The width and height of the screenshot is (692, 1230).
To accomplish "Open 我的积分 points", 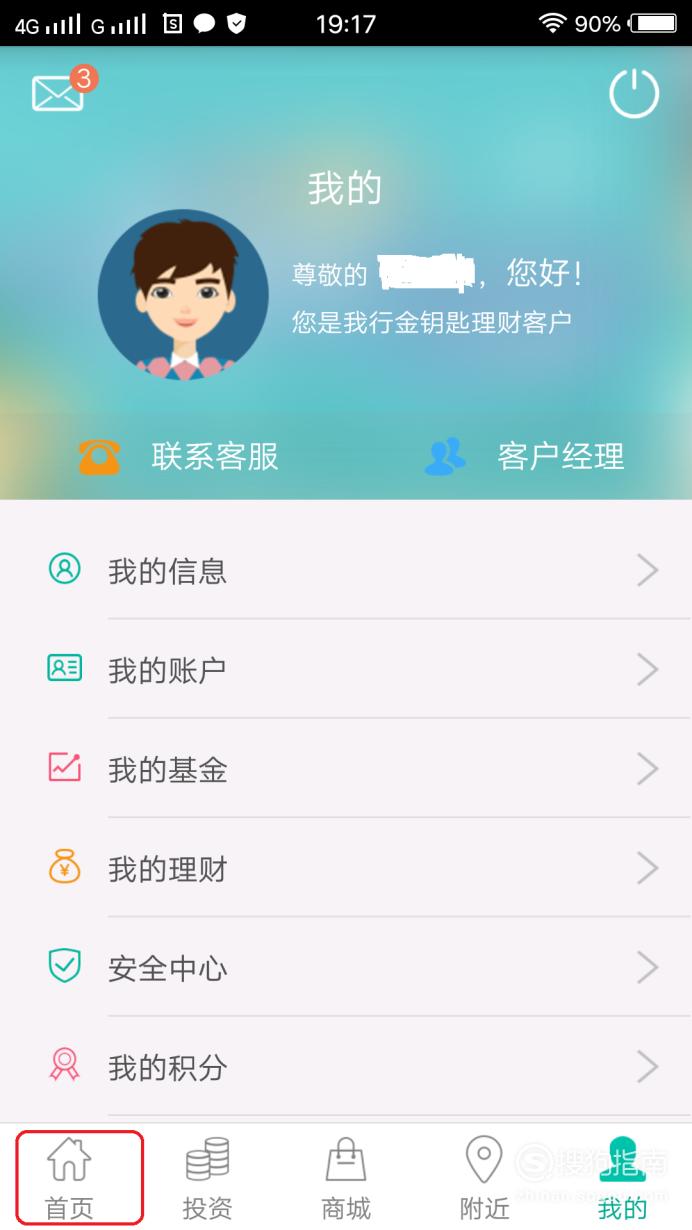I will click(x=346, y=1067).
